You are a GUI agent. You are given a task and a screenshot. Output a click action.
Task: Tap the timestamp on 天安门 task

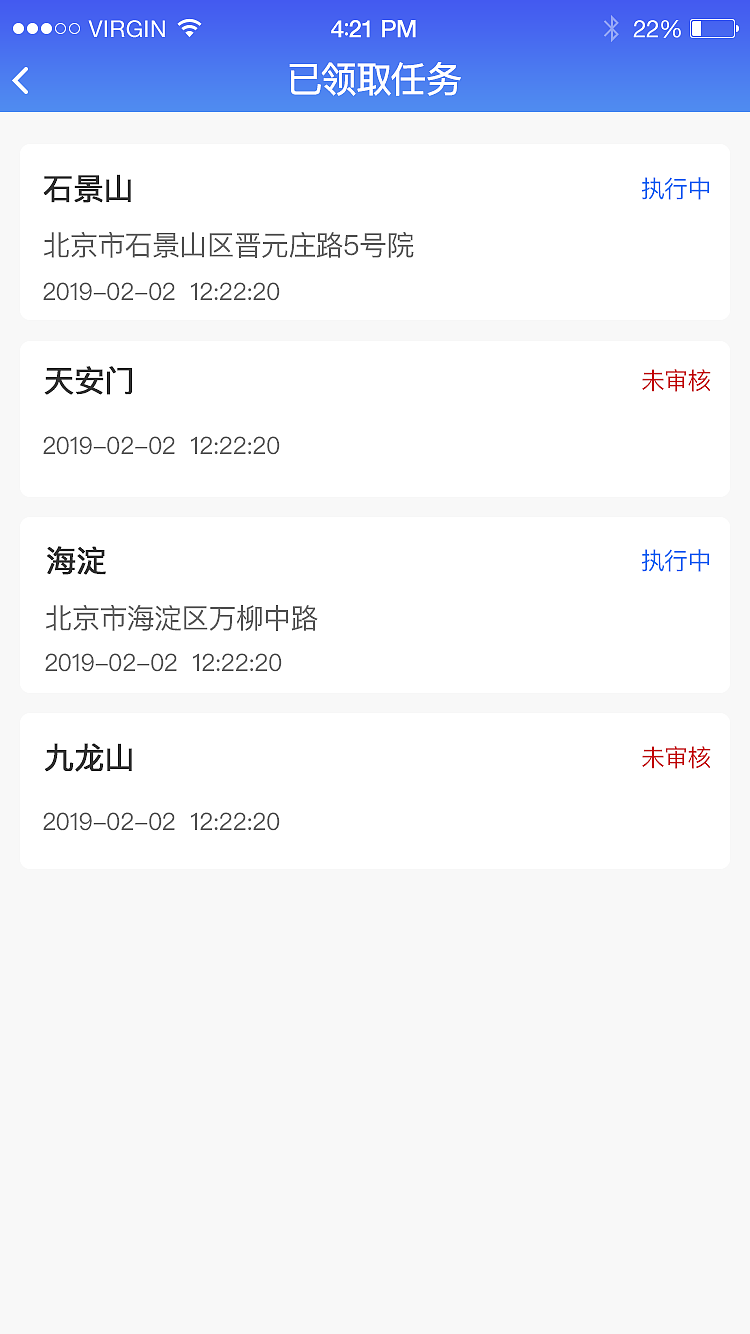tap(162, 446)
